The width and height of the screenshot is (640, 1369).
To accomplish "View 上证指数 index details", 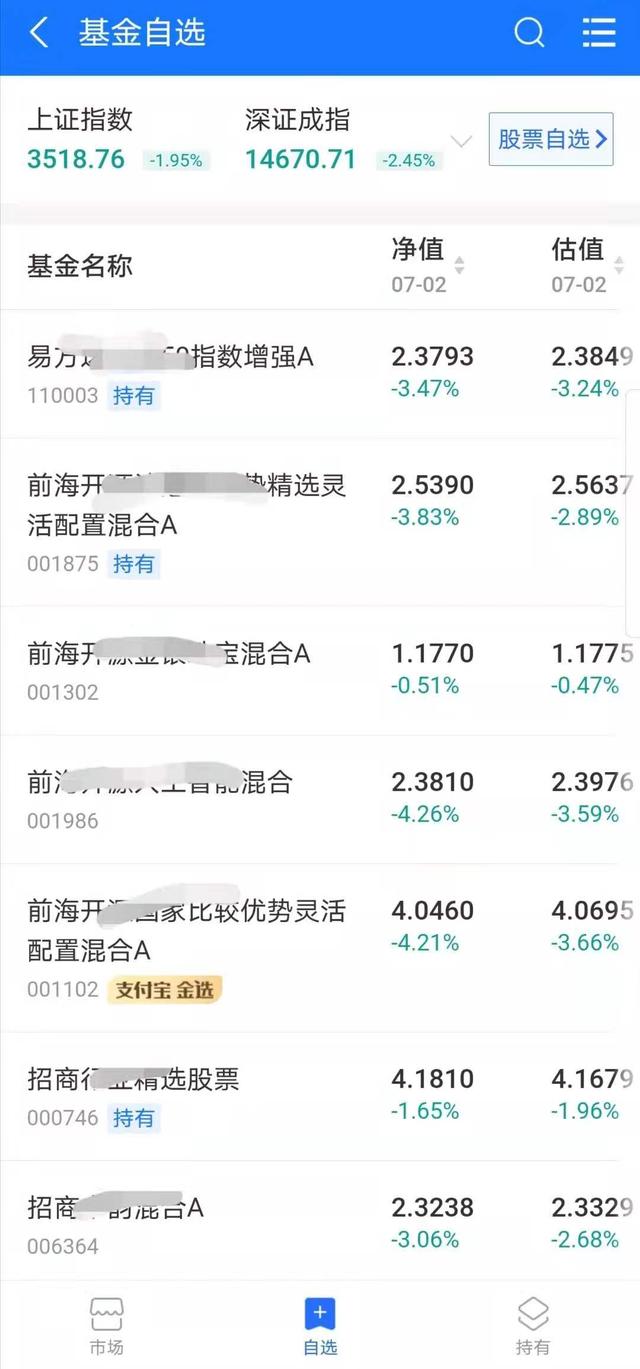I will [118, 139].
